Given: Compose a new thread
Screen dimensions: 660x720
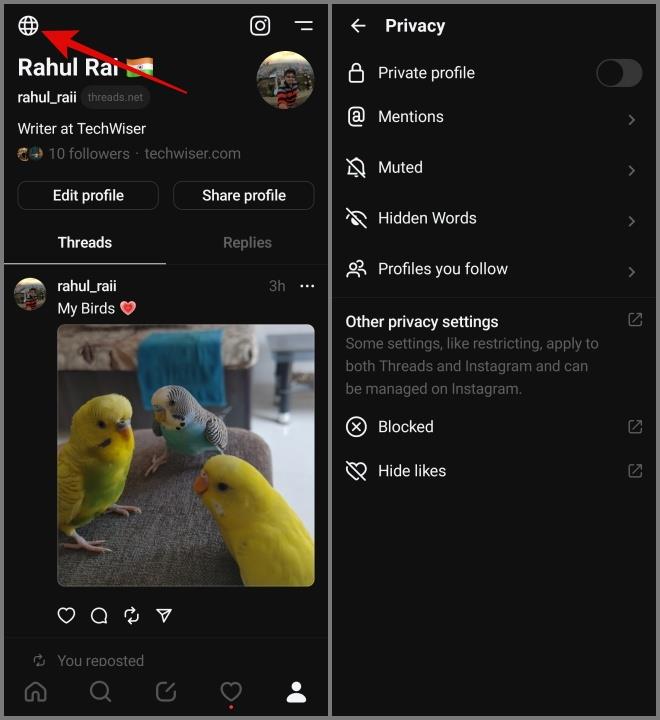Looking at the screenshot, I should pyautogui.click(x=165, y=691).
